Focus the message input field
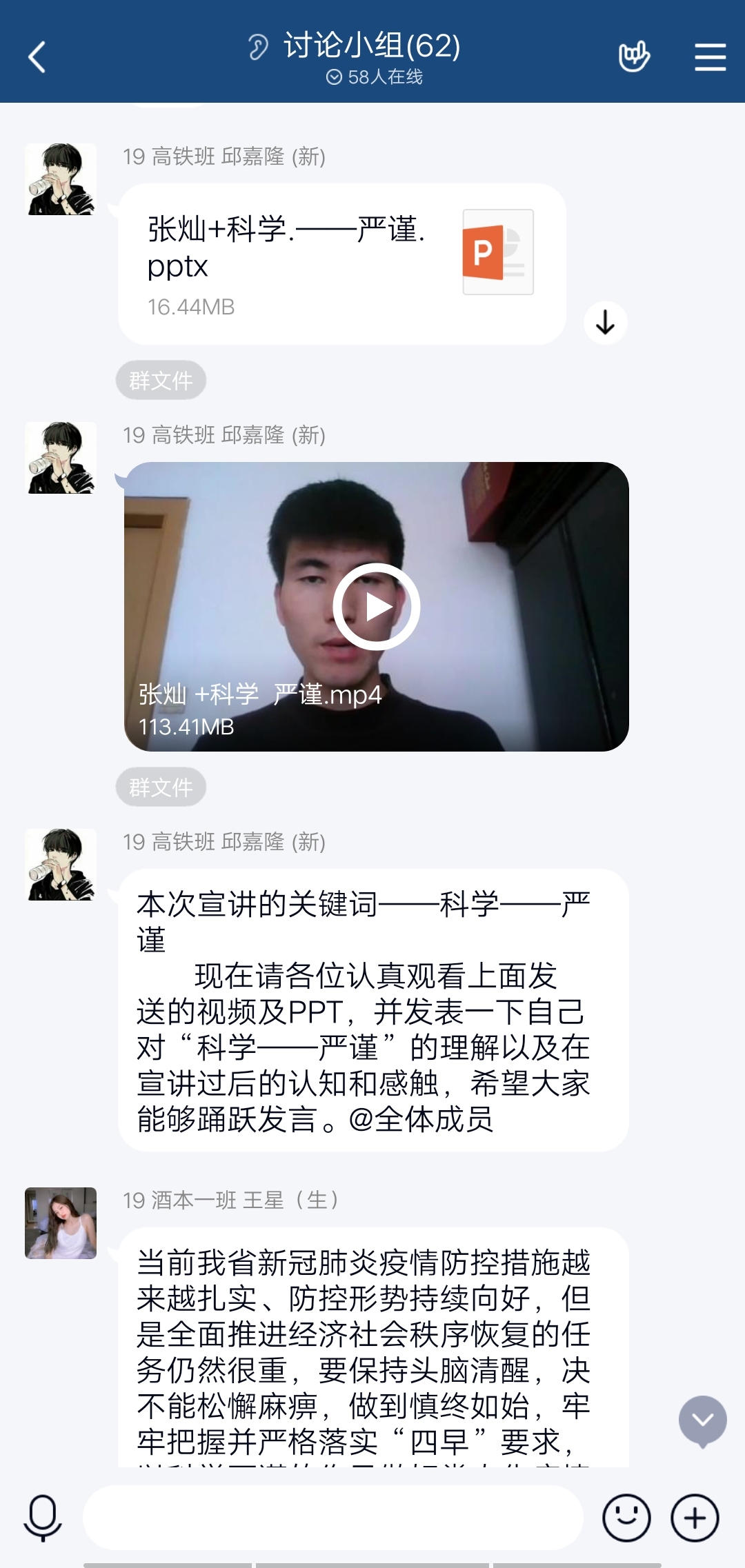The image size is (745, 1568). 333,1518
